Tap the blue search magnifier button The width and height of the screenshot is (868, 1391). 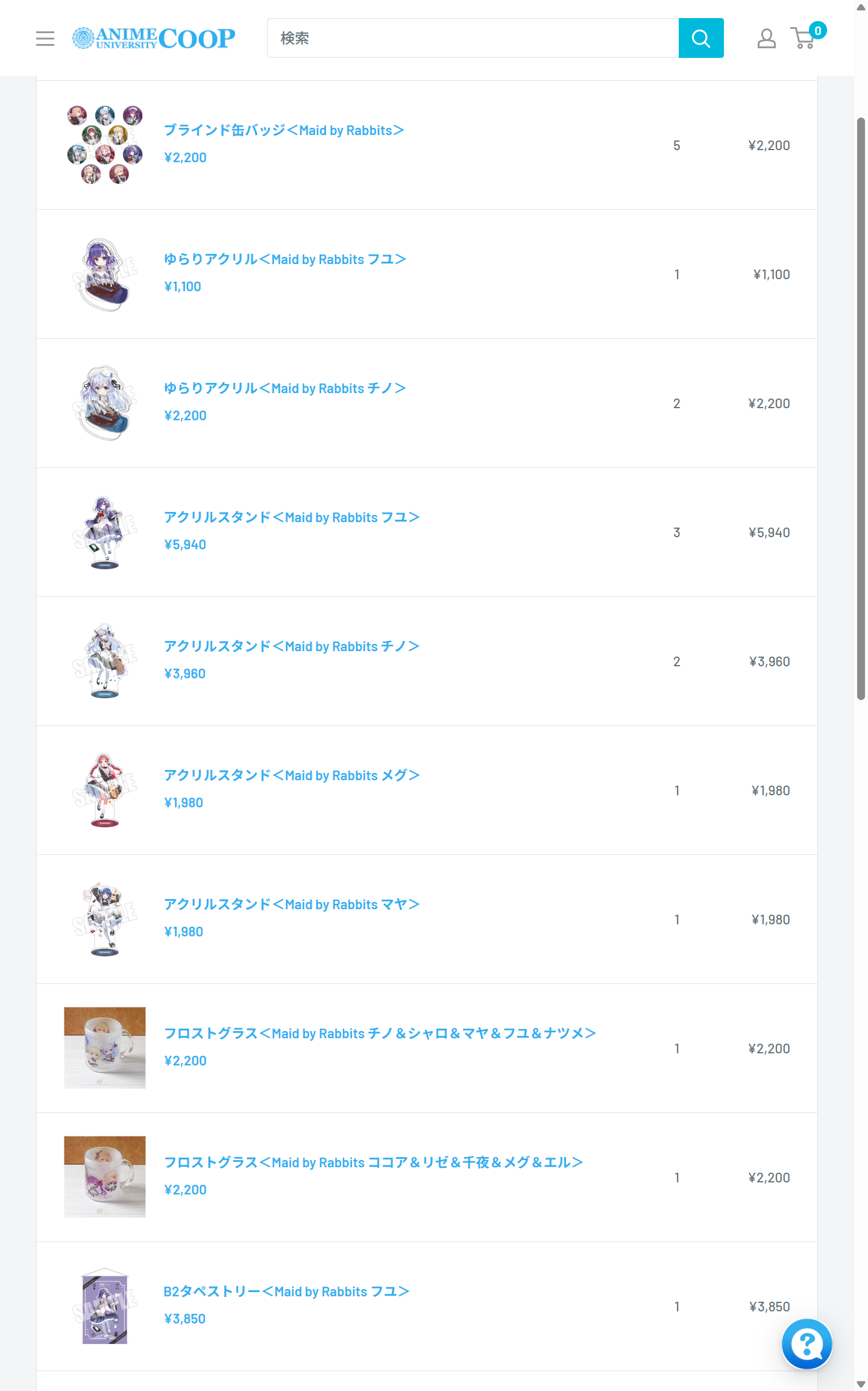[700, 38]
